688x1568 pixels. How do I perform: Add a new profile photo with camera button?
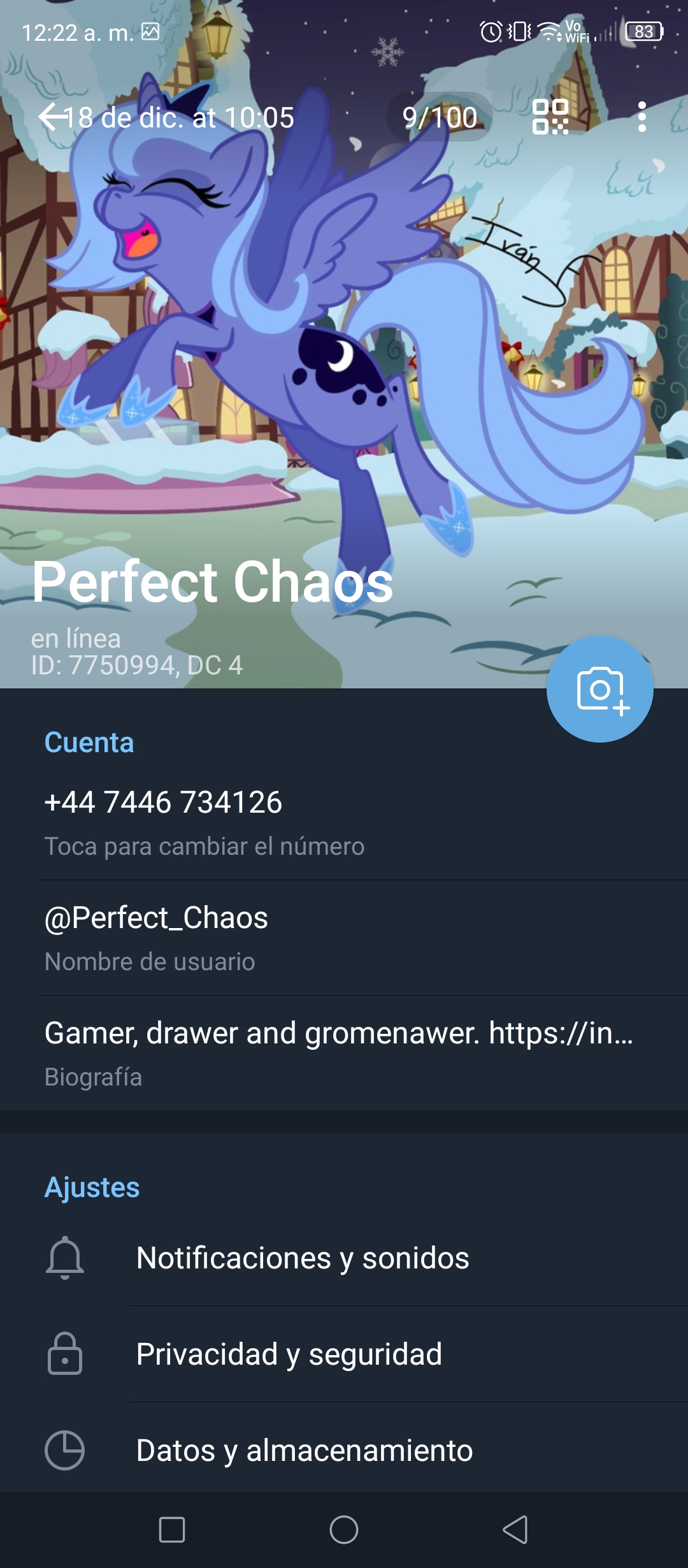click(599, 688)
